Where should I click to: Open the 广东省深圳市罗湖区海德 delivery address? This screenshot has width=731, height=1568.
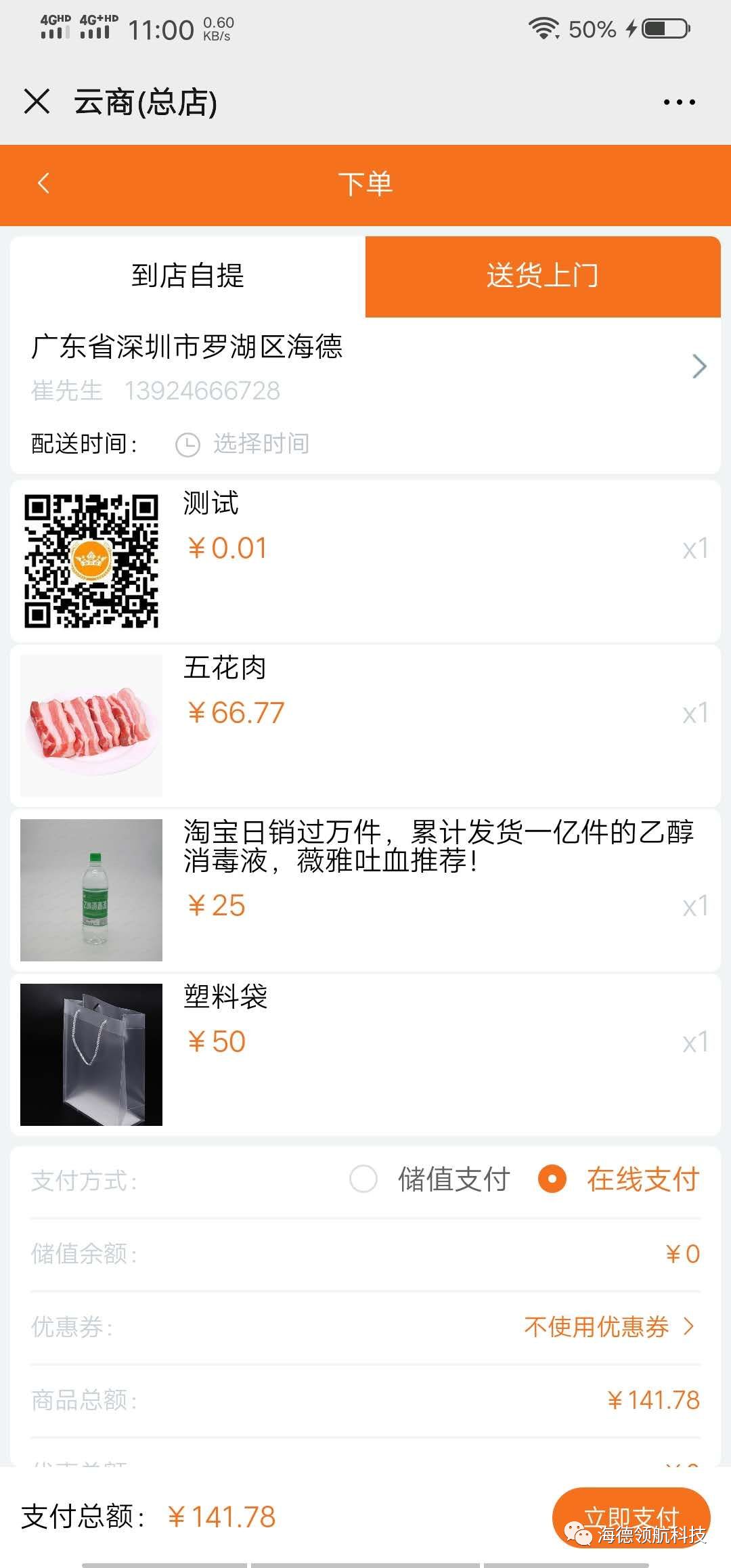coord(365,366)
